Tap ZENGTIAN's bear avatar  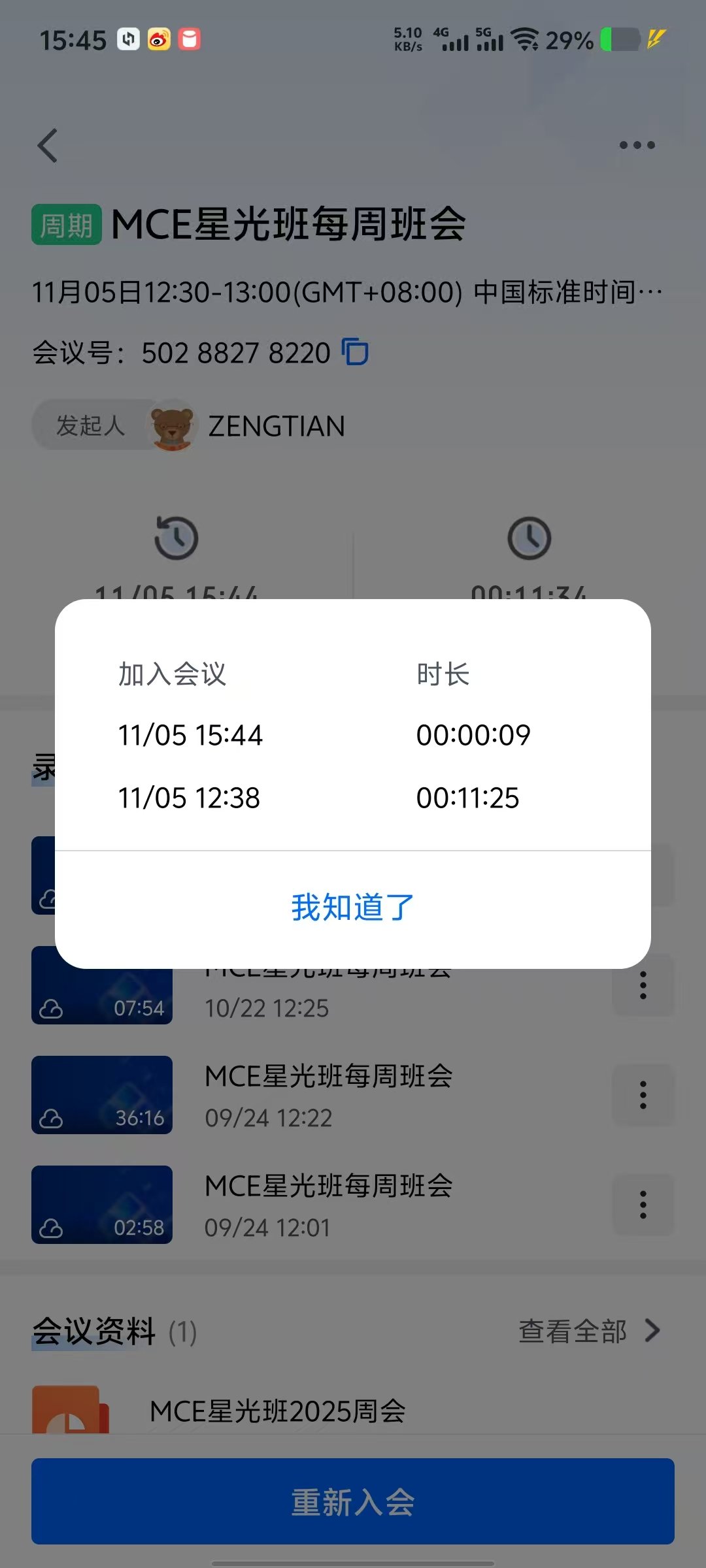coord(171,425)
